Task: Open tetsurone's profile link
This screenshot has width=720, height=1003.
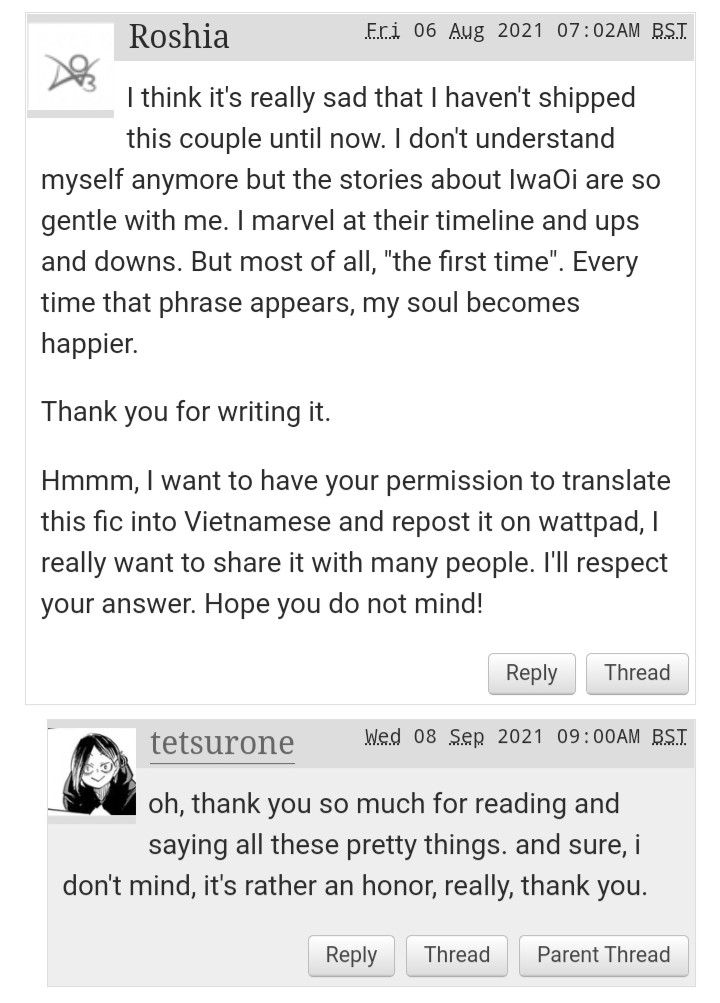Action: coord(222,743)
